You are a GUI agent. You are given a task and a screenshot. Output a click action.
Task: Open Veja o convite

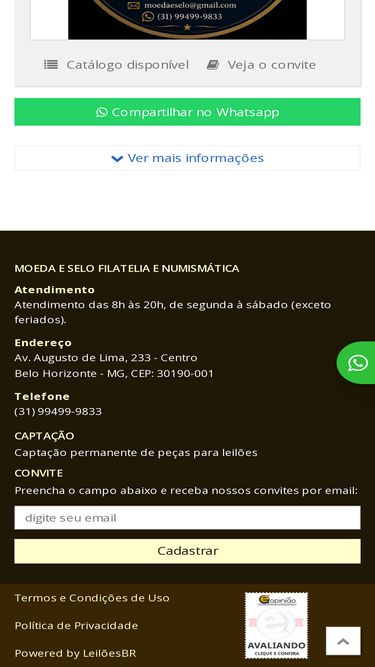coord(261,65)
